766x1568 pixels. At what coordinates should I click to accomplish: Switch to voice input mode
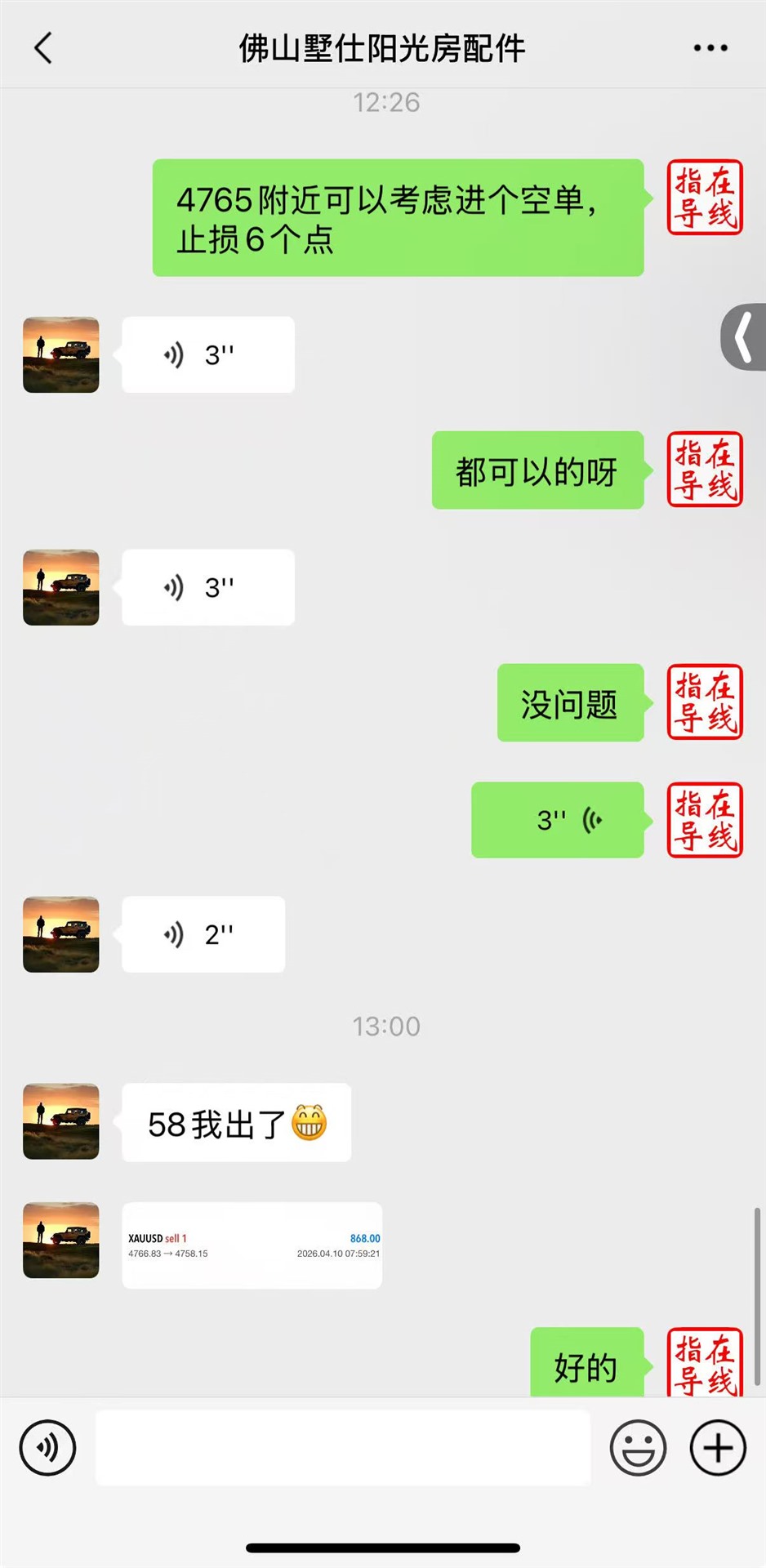pos(47,1447)
